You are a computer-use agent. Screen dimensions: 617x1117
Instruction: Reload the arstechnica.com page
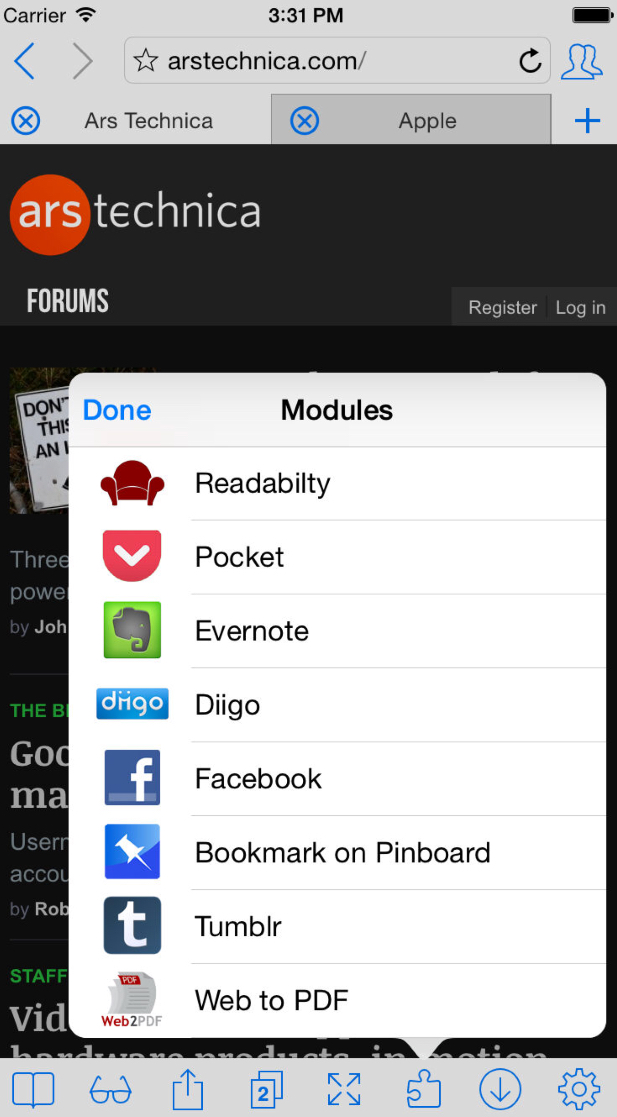[530, 61]
